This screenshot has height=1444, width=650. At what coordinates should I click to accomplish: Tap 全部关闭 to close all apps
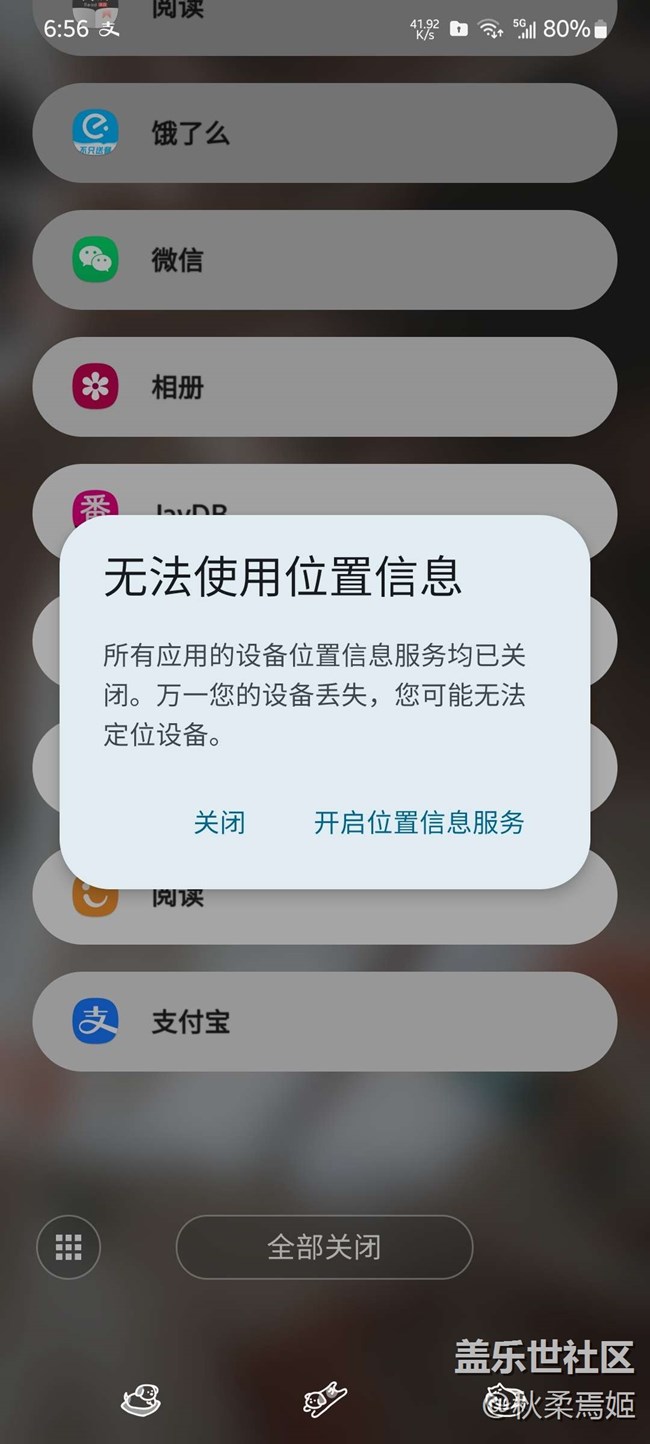coord(324,1247)
